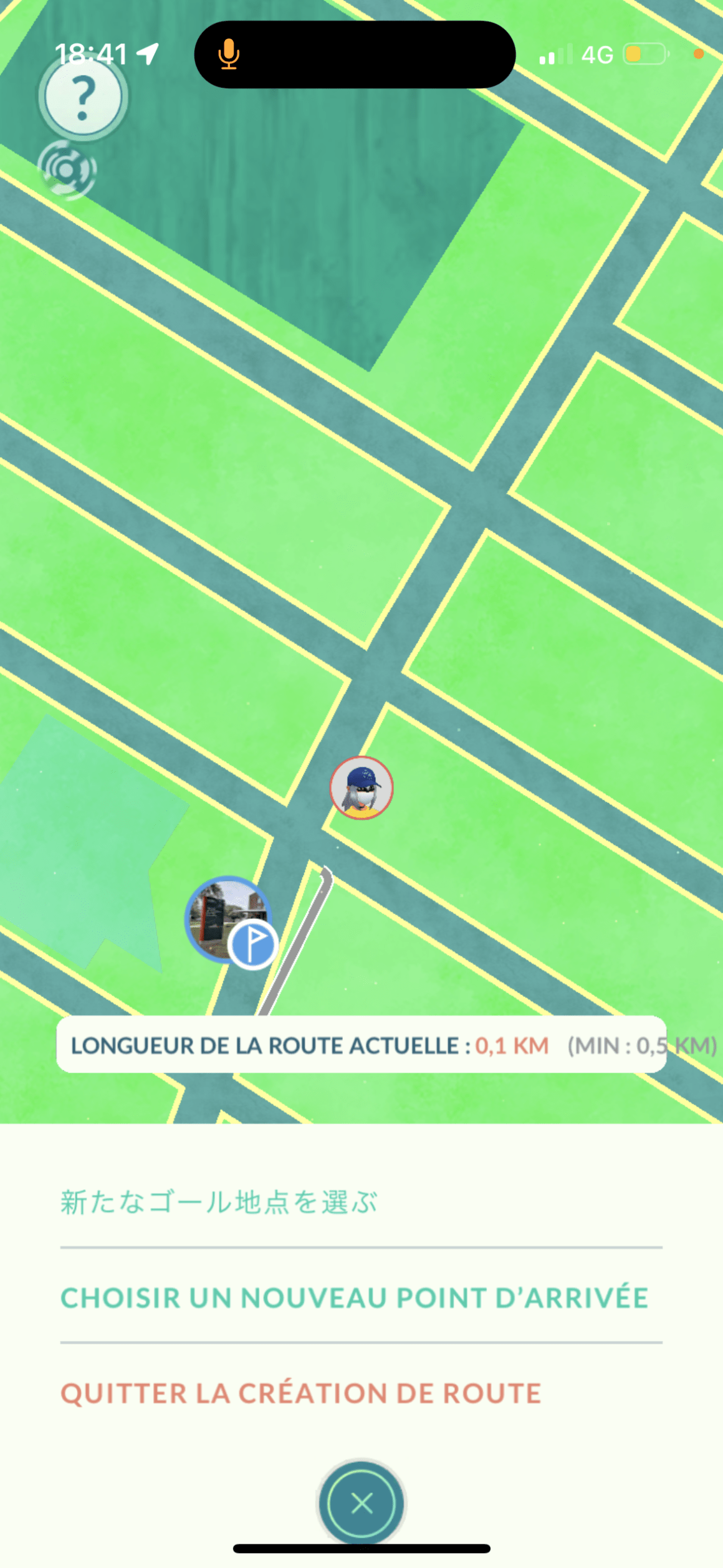This screenshot has height=1568, width=723.
Task: Tap the PokéStop with flag marker
Action: point(228,919)
